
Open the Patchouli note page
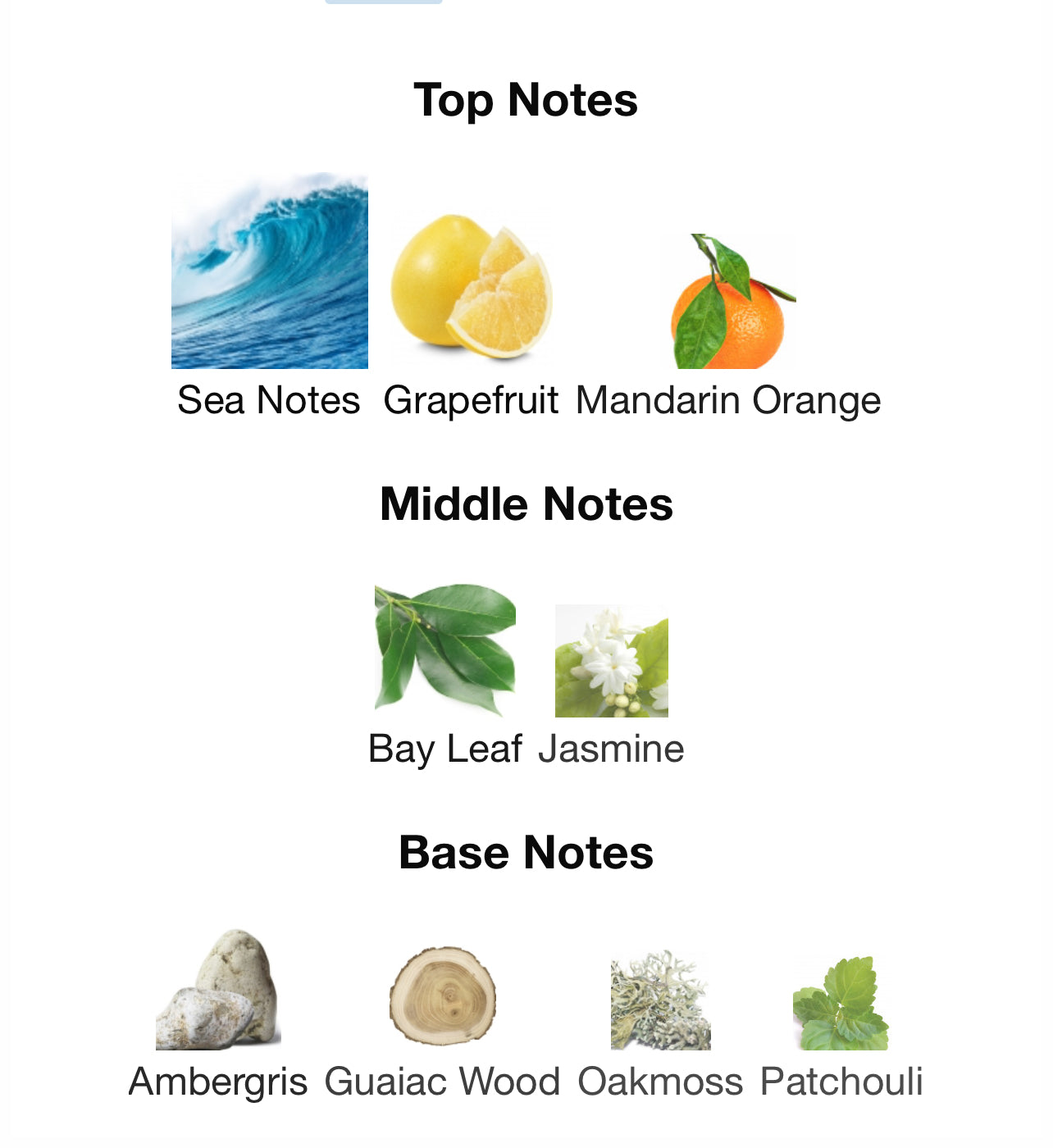841,1004
